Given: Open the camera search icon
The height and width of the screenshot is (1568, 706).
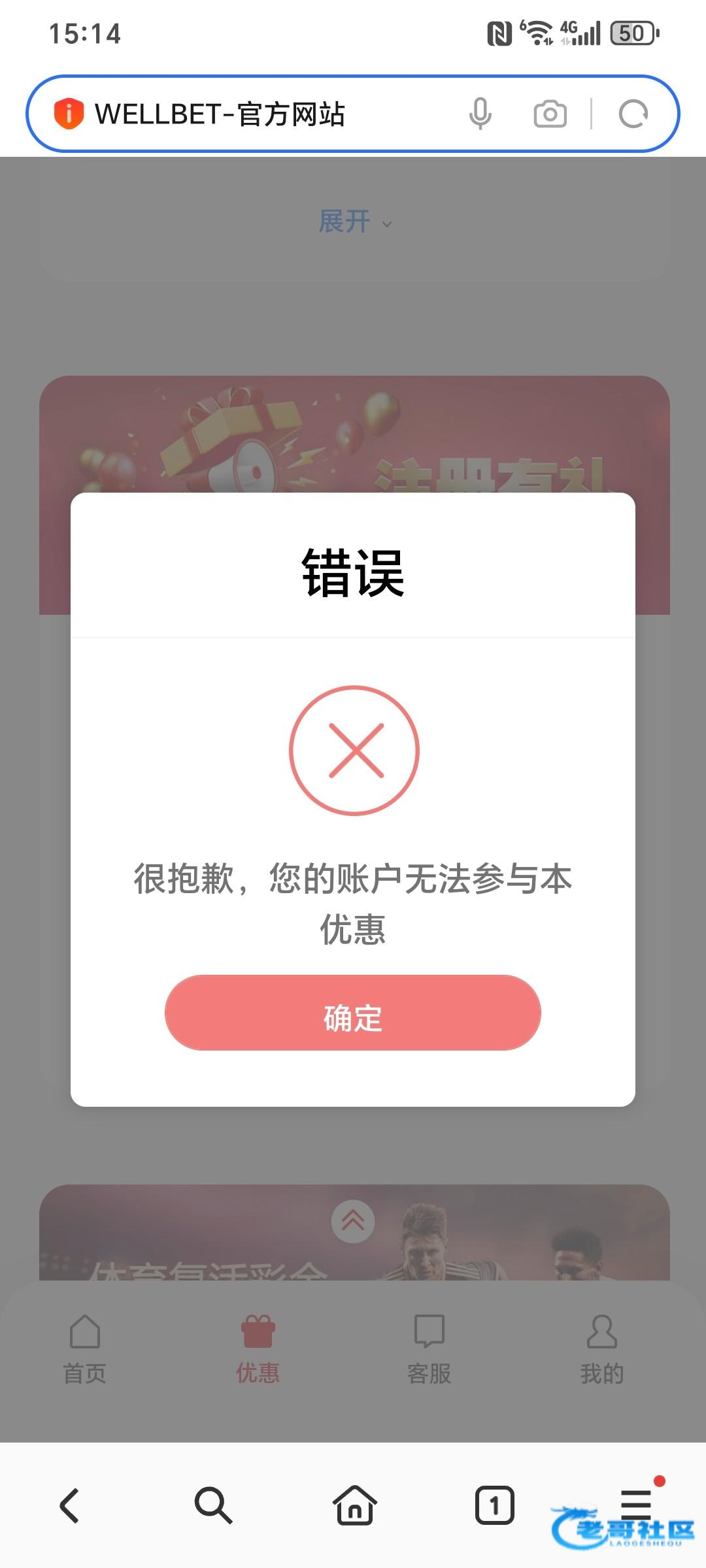Looking at the screenshot, I should pyautogui.click(x=550, y=114).
